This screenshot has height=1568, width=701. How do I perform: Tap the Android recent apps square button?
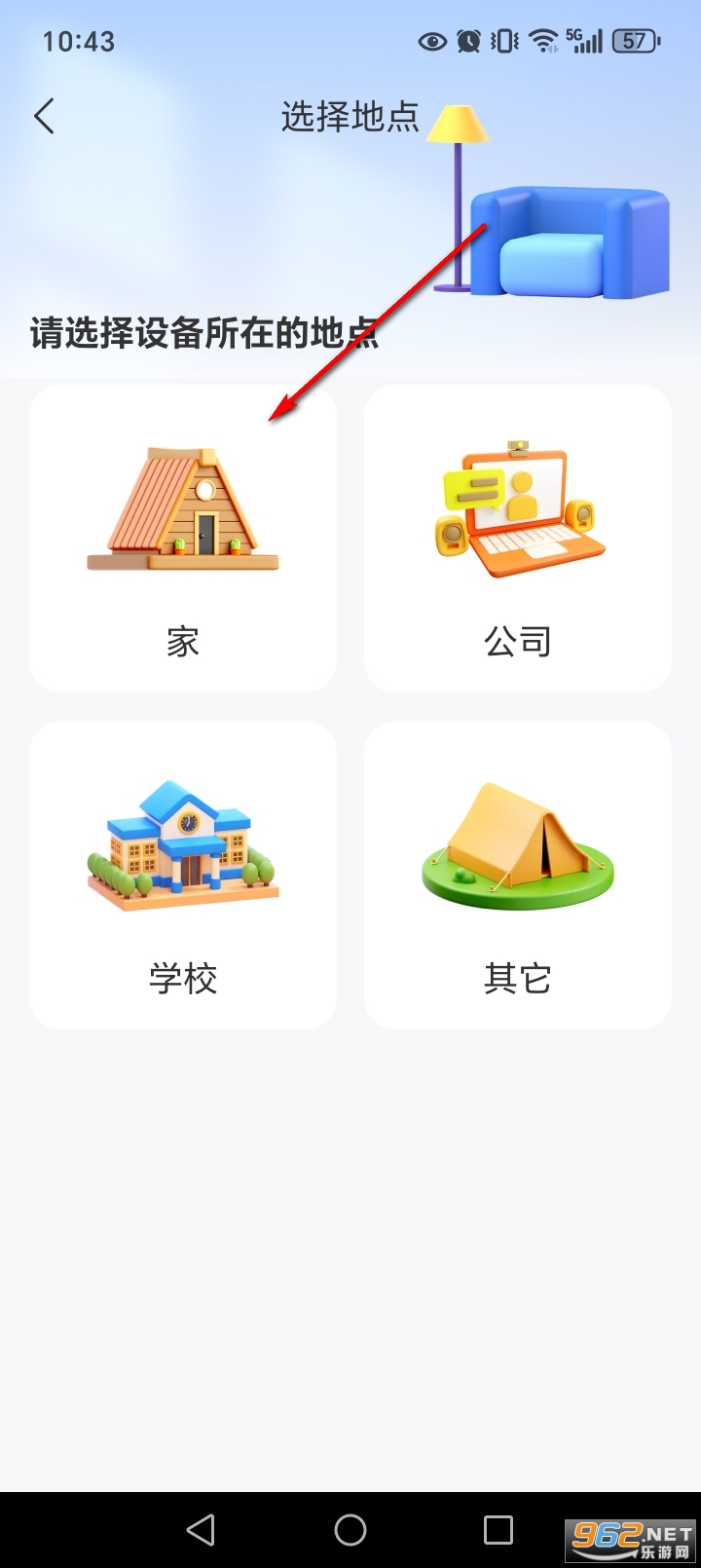[500, 1529]
